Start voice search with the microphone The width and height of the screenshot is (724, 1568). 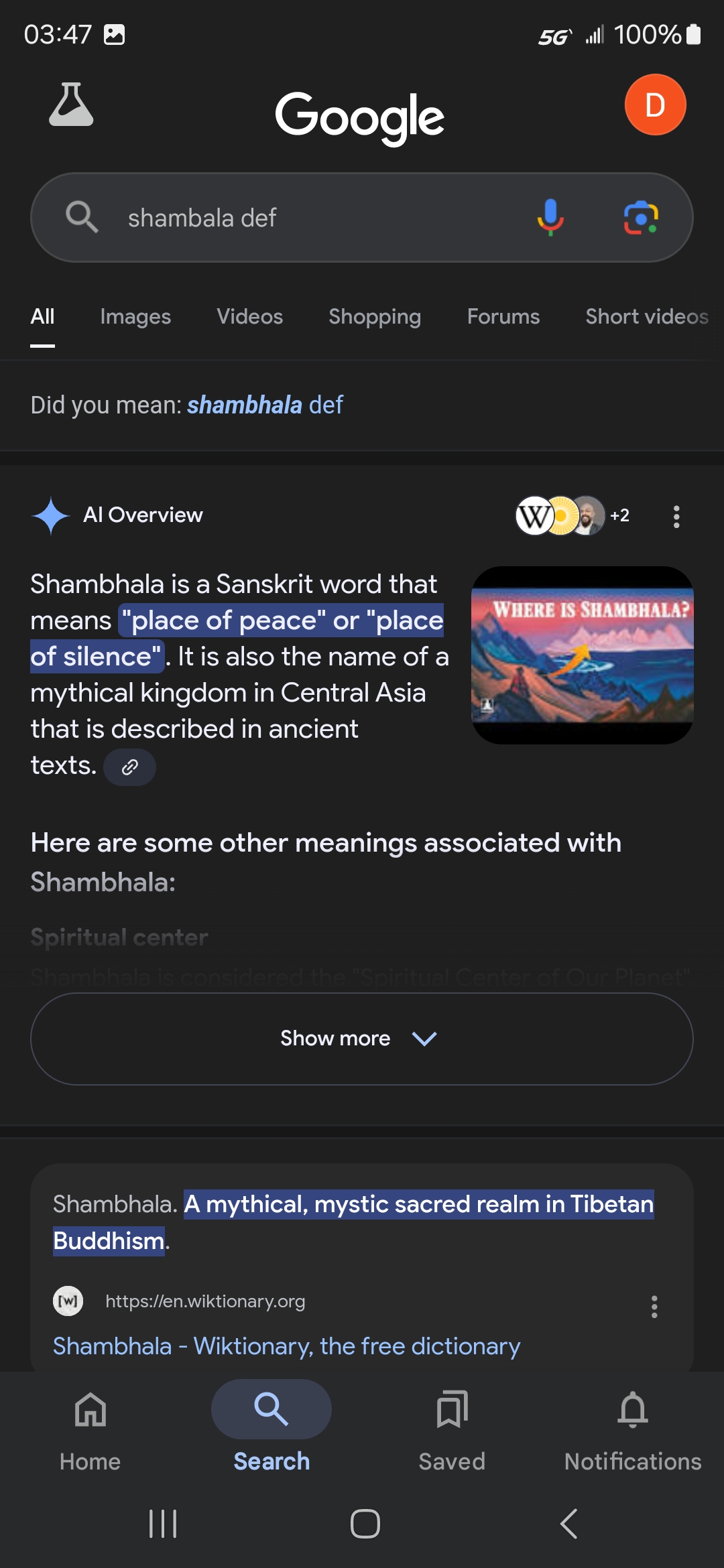click(550, 218)
